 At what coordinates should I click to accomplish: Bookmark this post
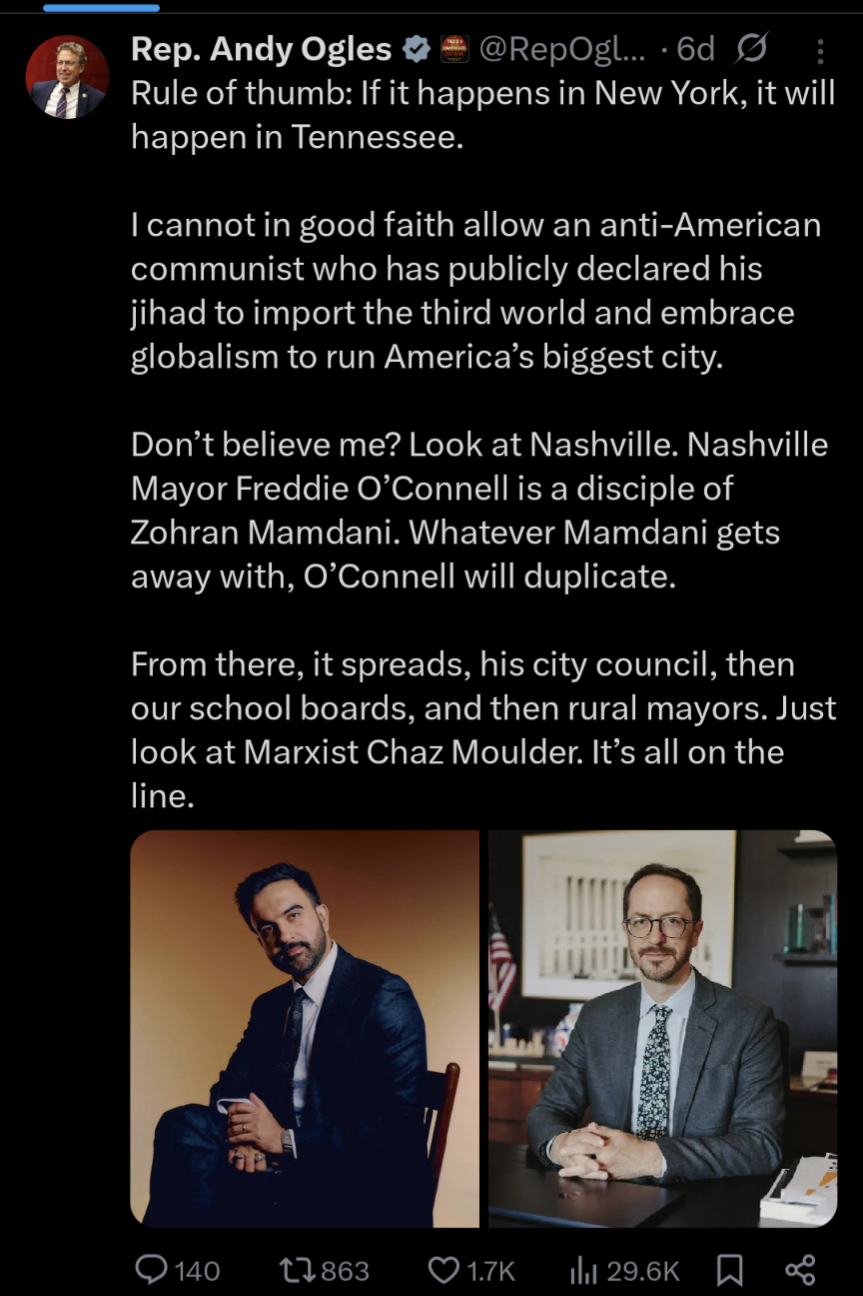point(730,1270)
